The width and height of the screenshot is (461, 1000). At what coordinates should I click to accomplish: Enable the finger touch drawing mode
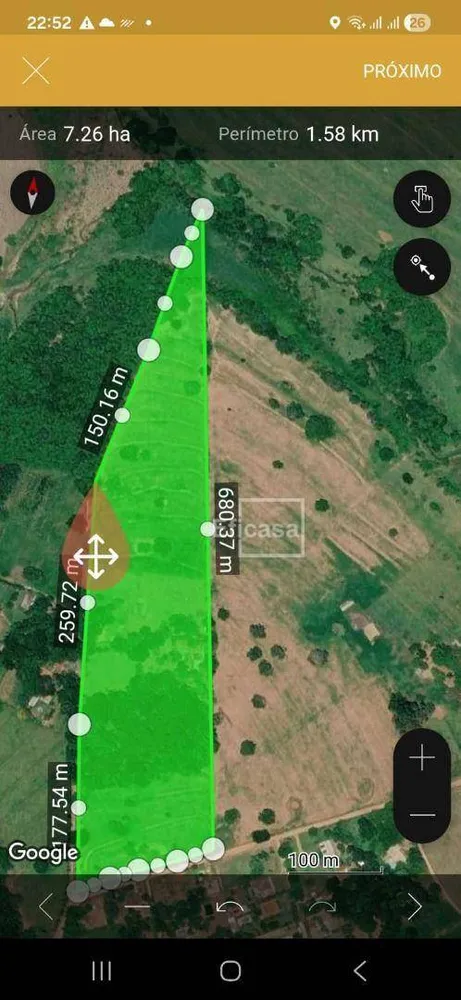[x=422, y=199]
